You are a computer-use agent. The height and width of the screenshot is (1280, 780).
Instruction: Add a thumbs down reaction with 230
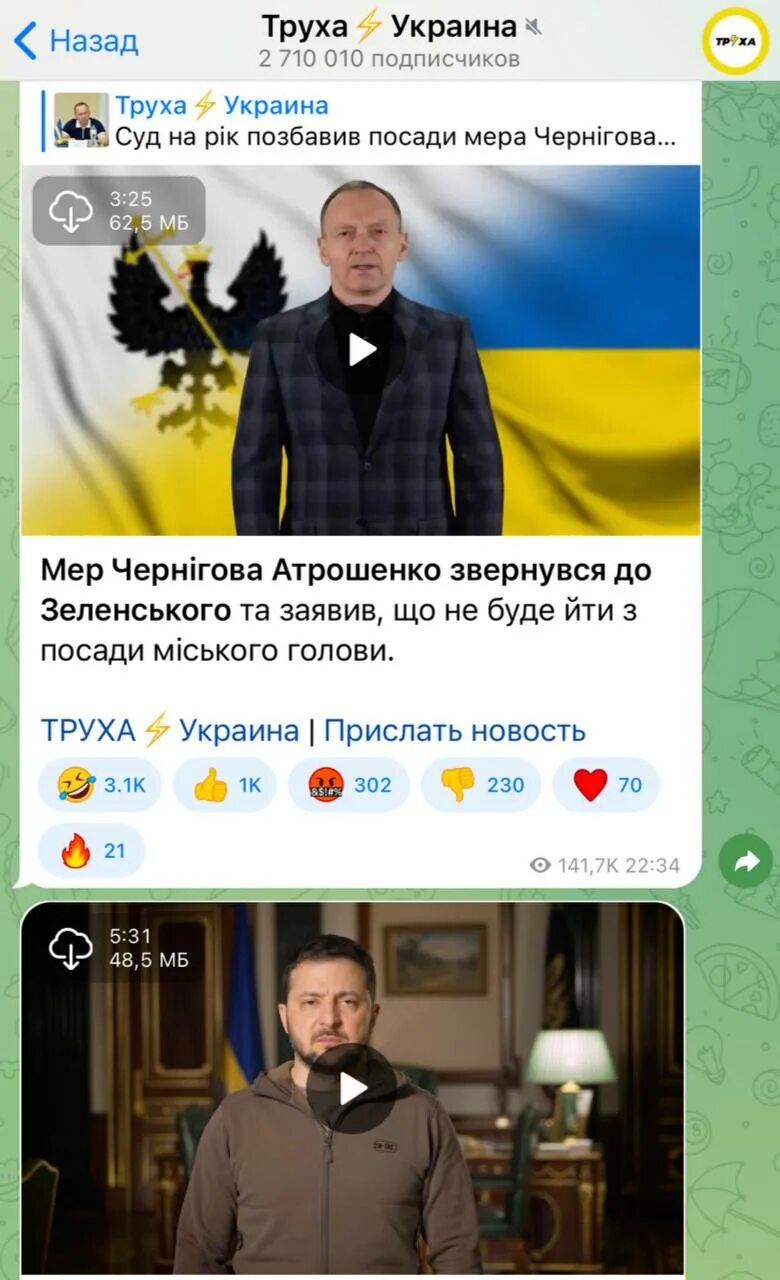pos(481,785)
